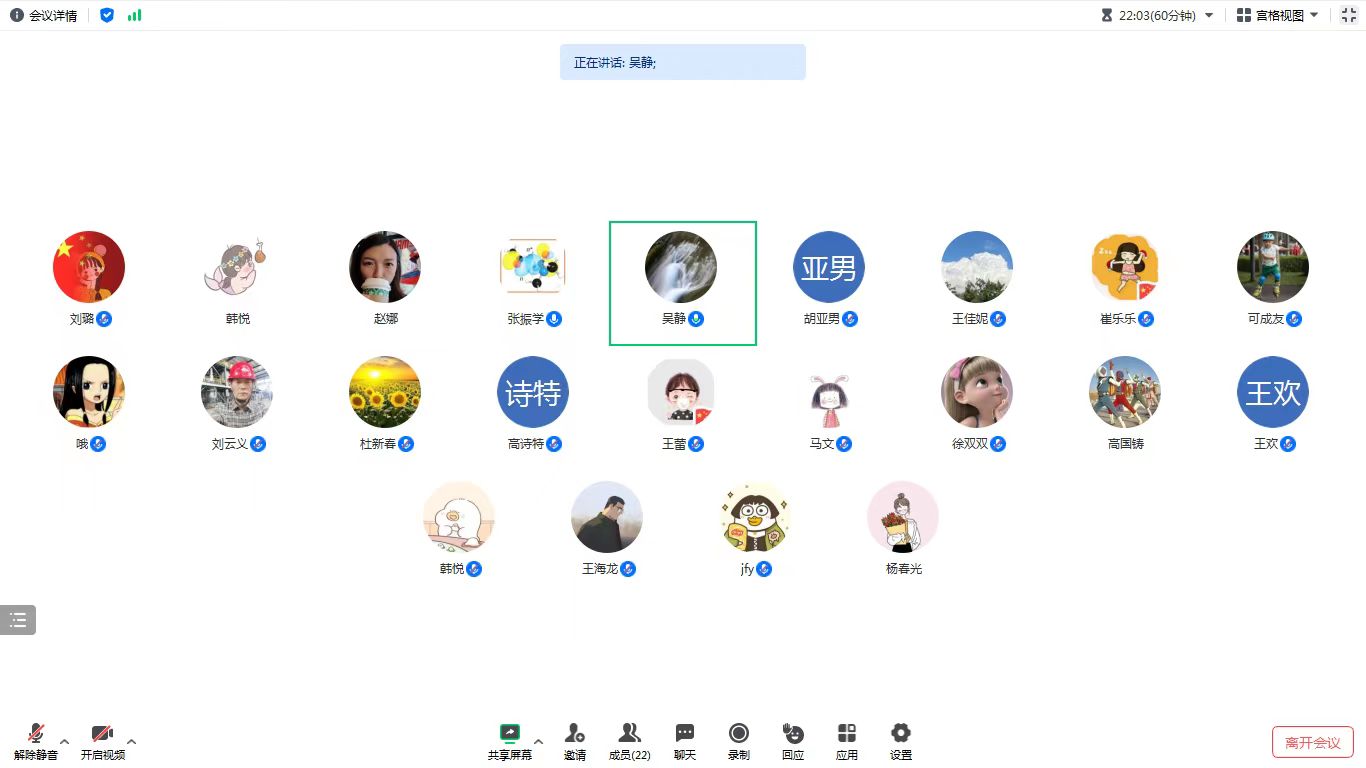
Task: Expand audio options next to 解除静音
Action: [x=65, y=742]
